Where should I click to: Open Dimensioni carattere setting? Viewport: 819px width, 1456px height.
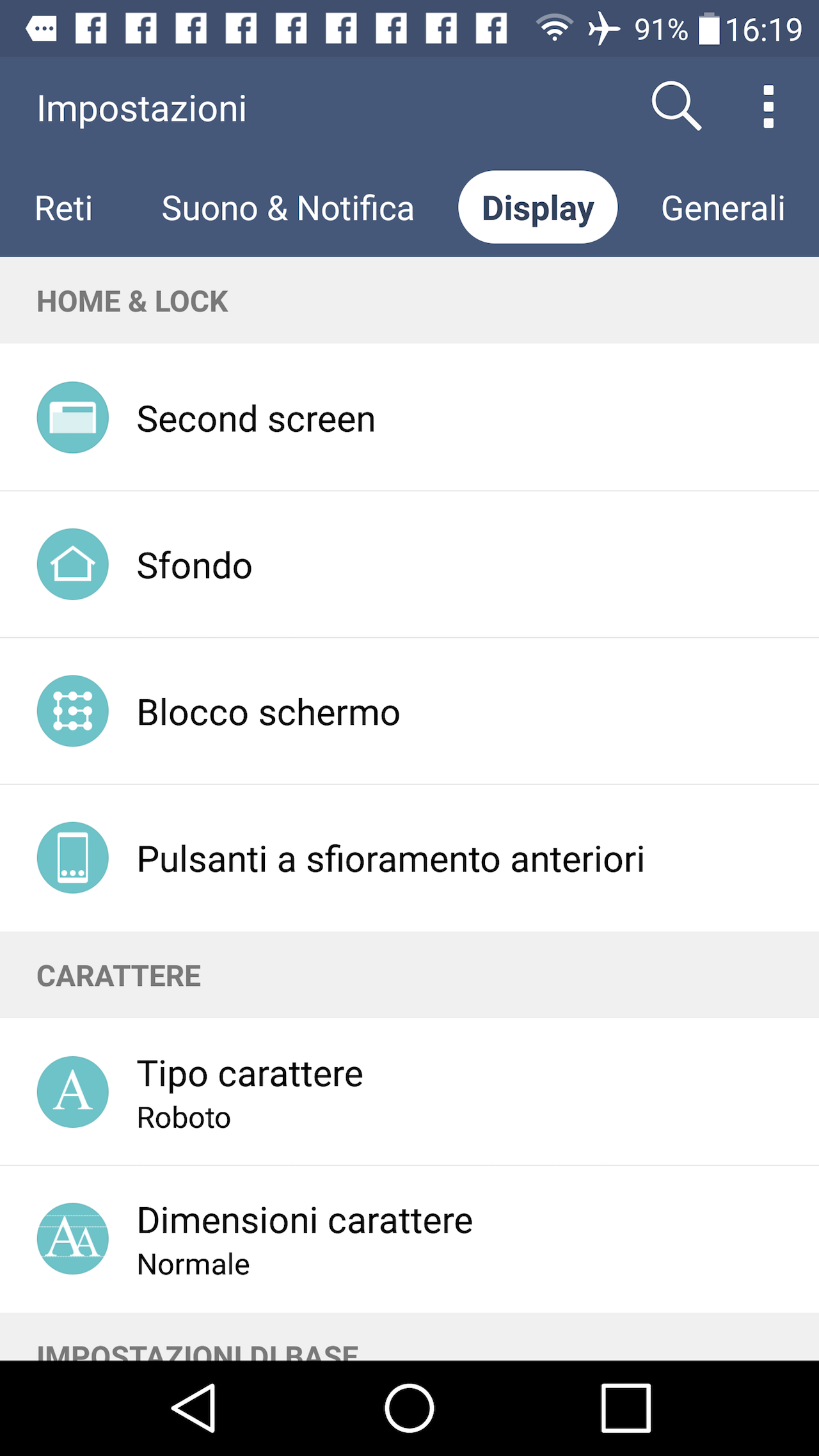409,1239
